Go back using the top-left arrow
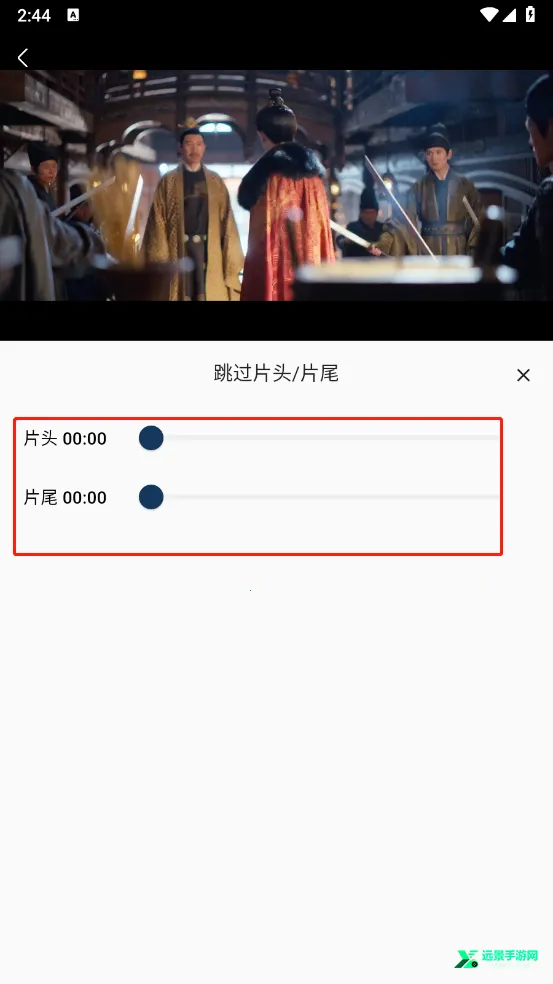 [23, 58]
